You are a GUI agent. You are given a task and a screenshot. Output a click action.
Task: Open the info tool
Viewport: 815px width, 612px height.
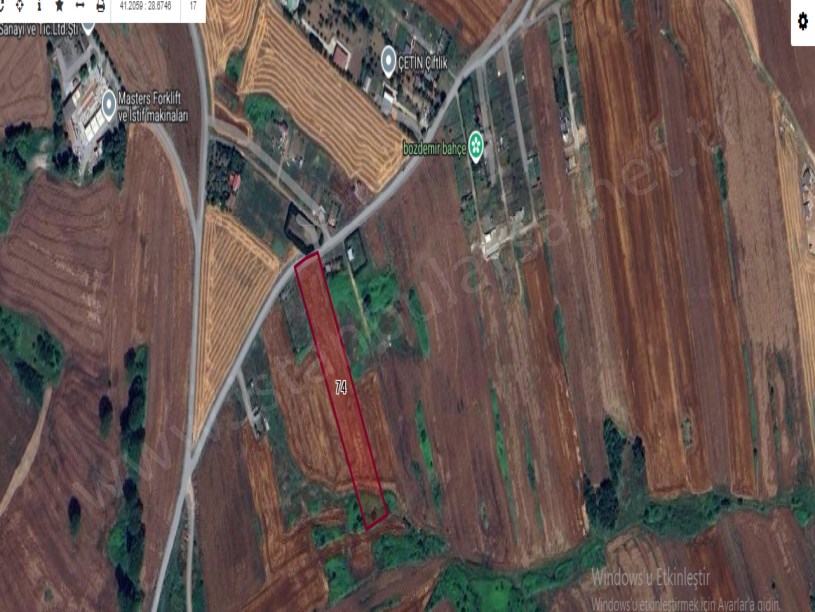[39, 6]
